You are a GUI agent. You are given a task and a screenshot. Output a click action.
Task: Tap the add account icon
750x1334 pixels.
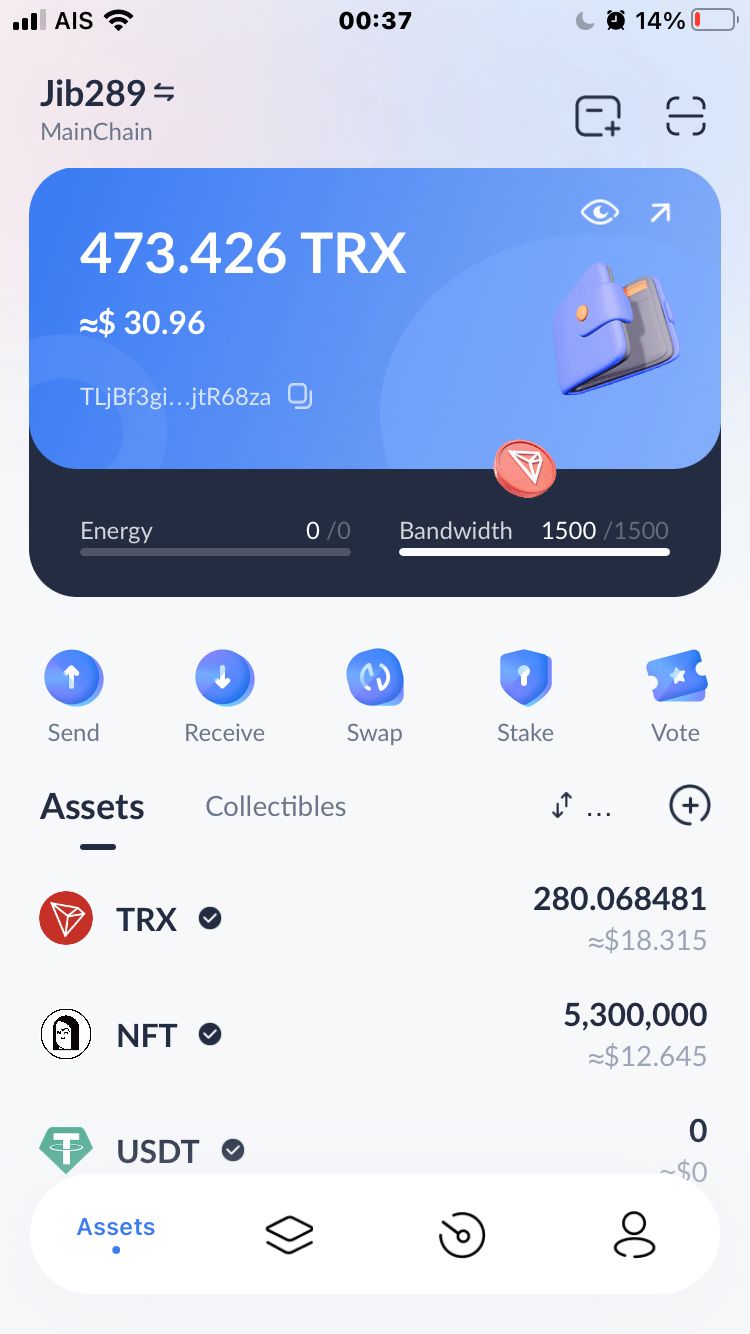(597, 115)
